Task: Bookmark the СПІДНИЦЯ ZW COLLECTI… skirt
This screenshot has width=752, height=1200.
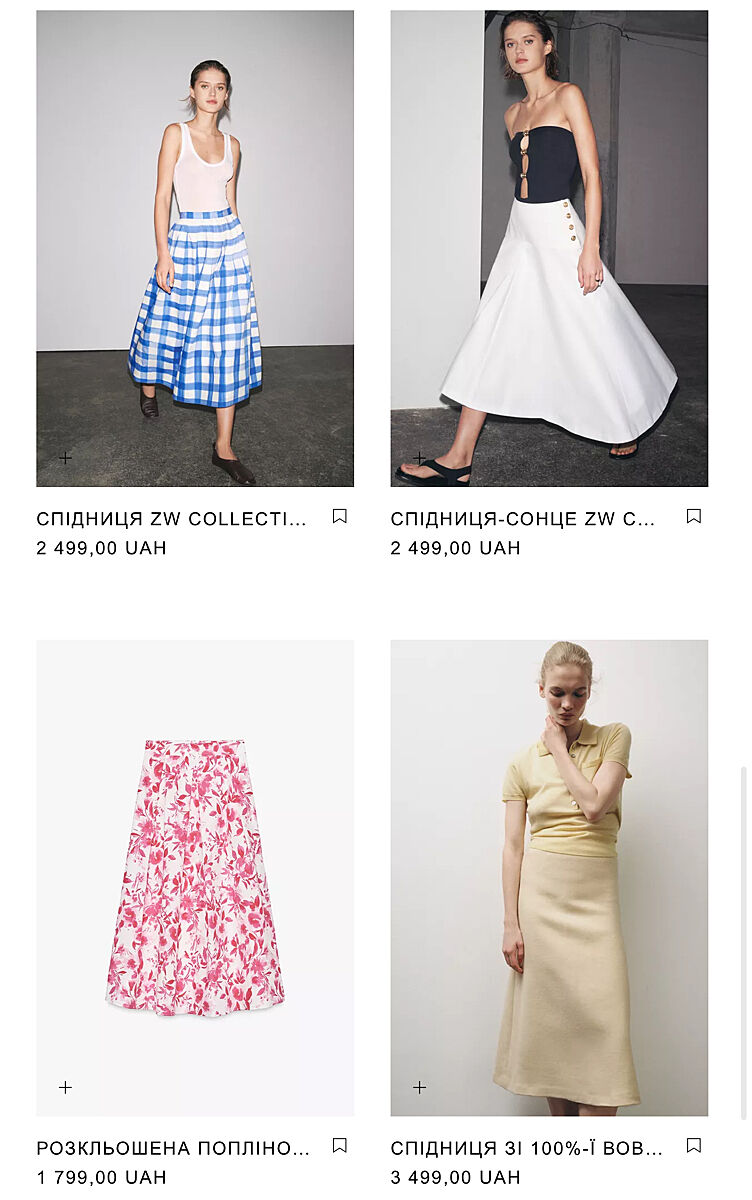Action: [x=340, y=517]
